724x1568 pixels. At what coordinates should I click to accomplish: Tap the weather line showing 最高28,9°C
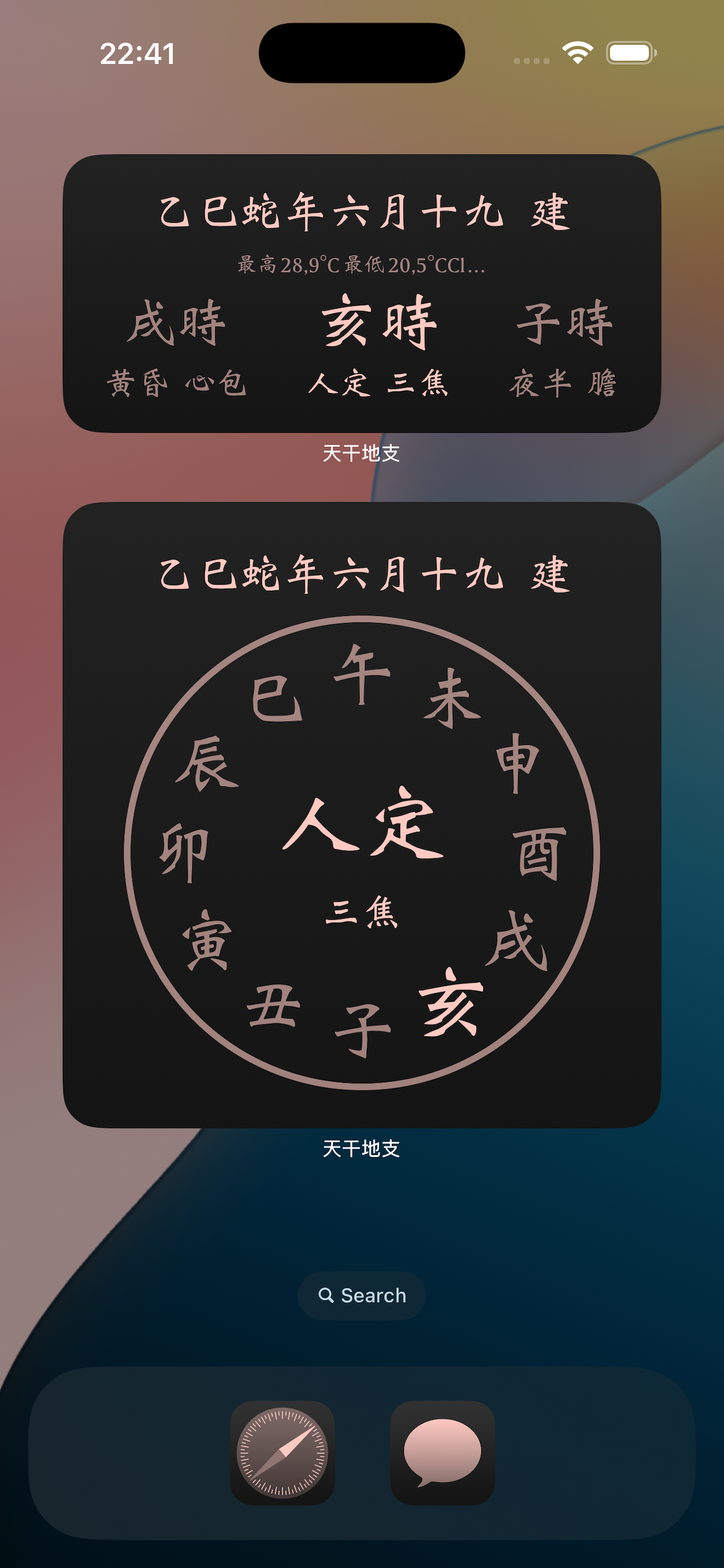(x=360, y=263)
